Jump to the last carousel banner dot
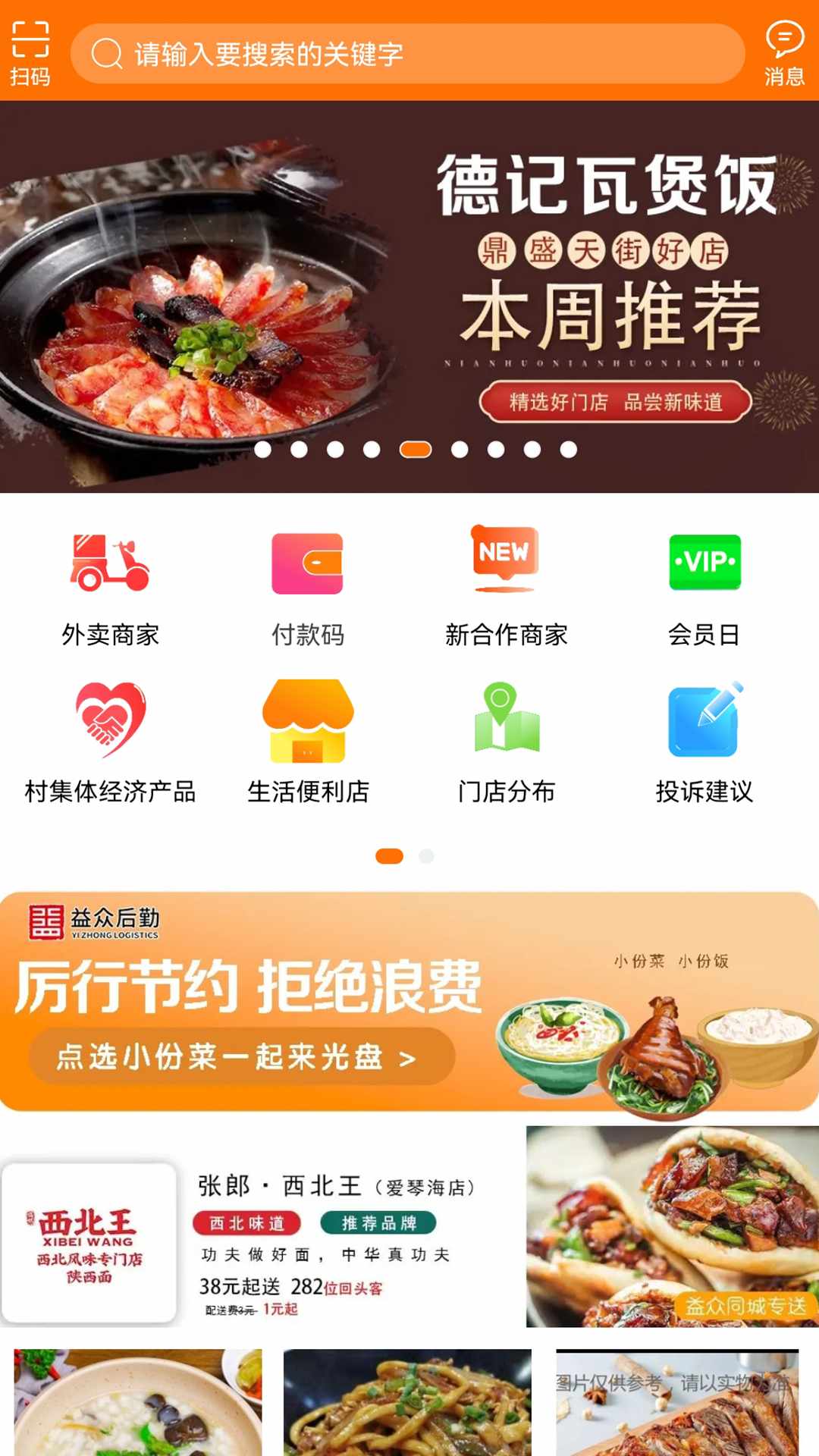This screenshot has width=819, height=1456. pos(569,450)
